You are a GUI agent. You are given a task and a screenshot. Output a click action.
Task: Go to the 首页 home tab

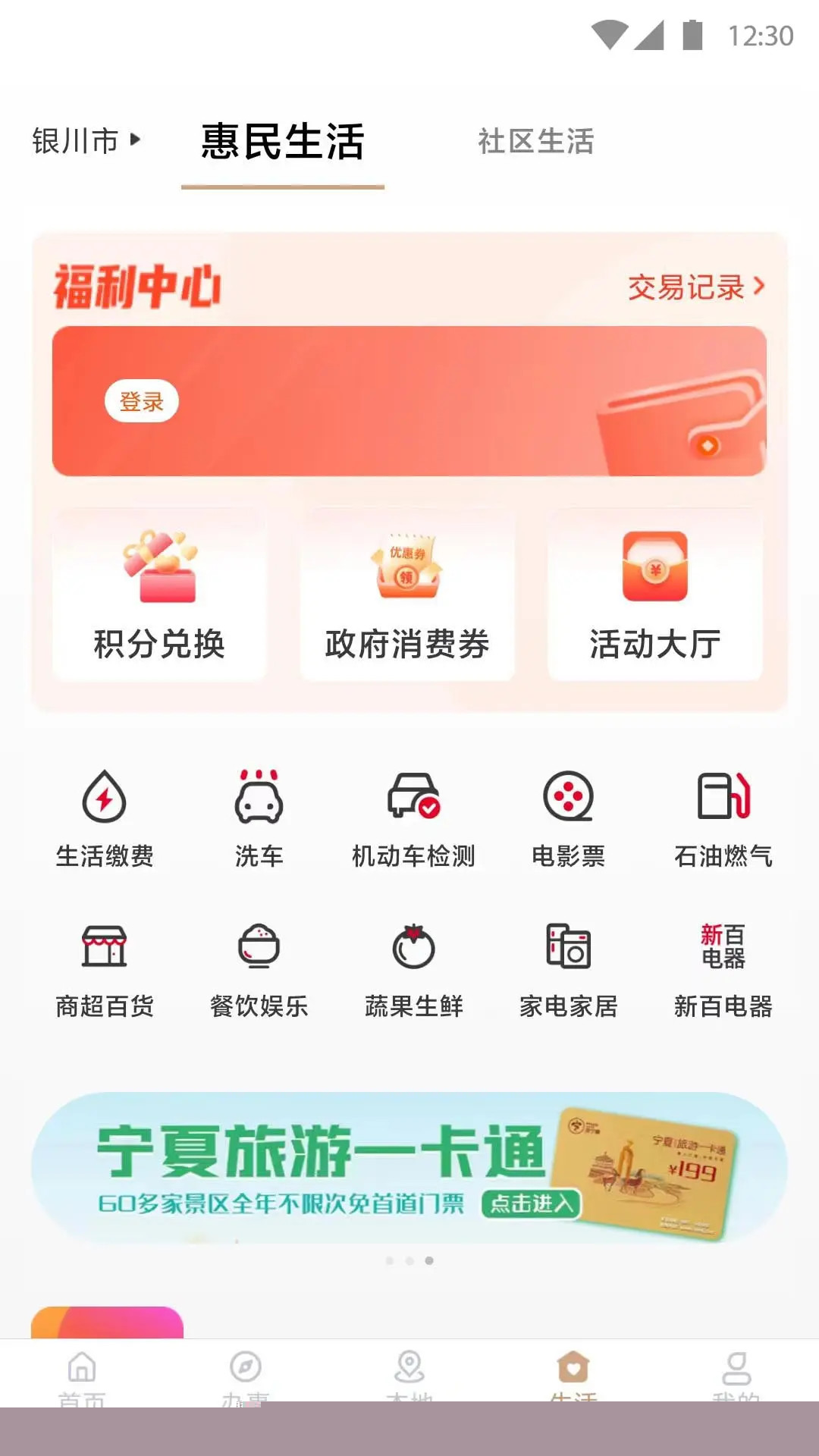coord(82,1374)
